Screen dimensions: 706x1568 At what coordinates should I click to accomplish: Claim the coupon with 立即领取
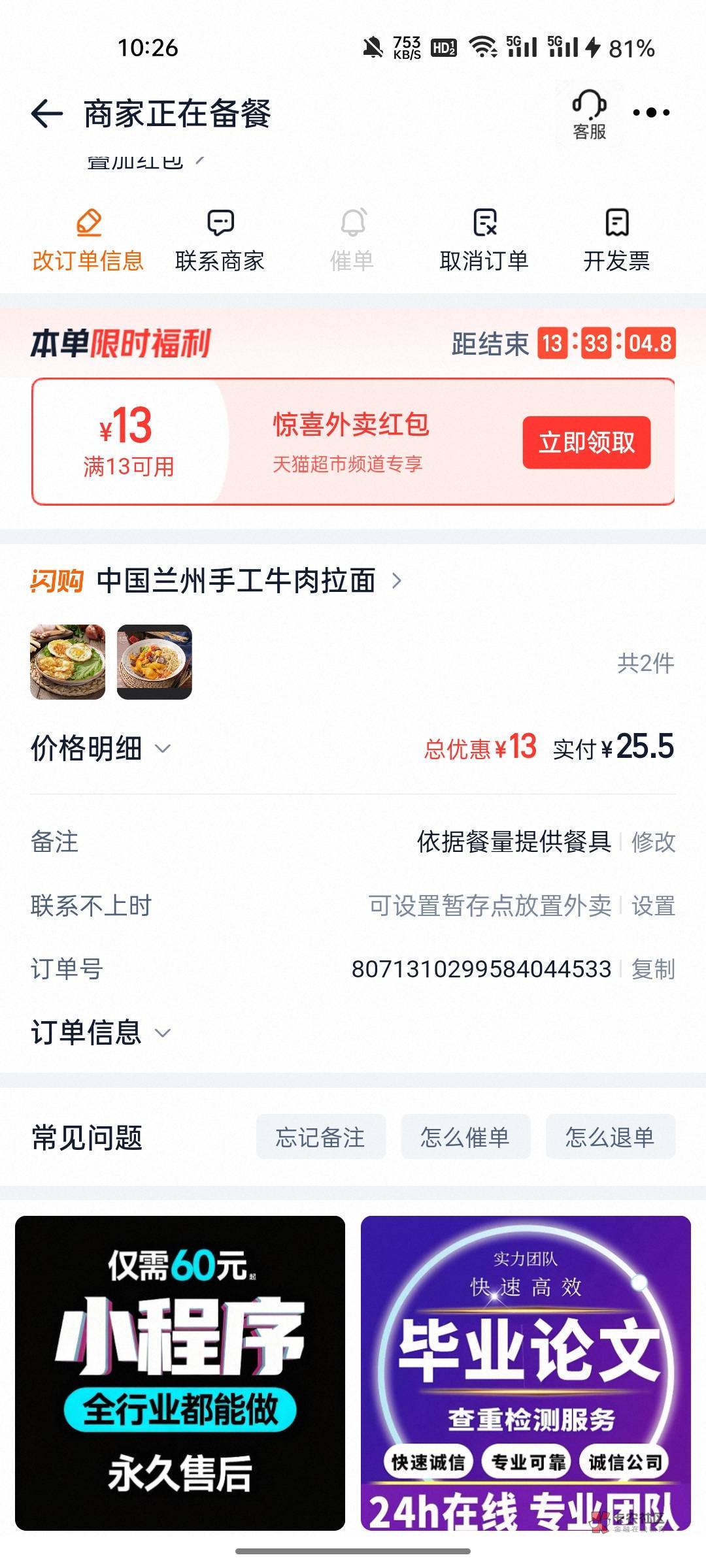point(586,442)
